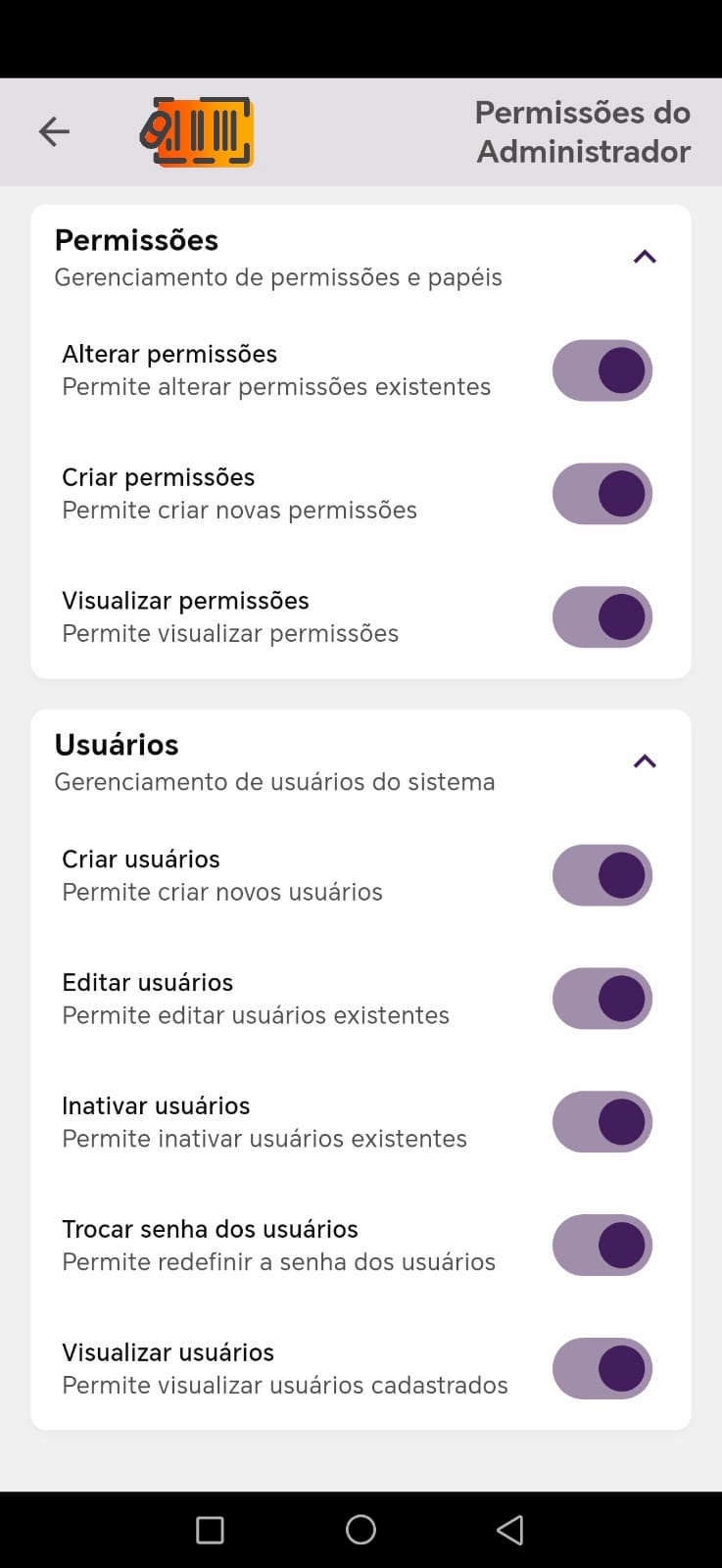Toggle Visualizar permissões off
The image size is (722, 1568).
[x=602, y=617]
